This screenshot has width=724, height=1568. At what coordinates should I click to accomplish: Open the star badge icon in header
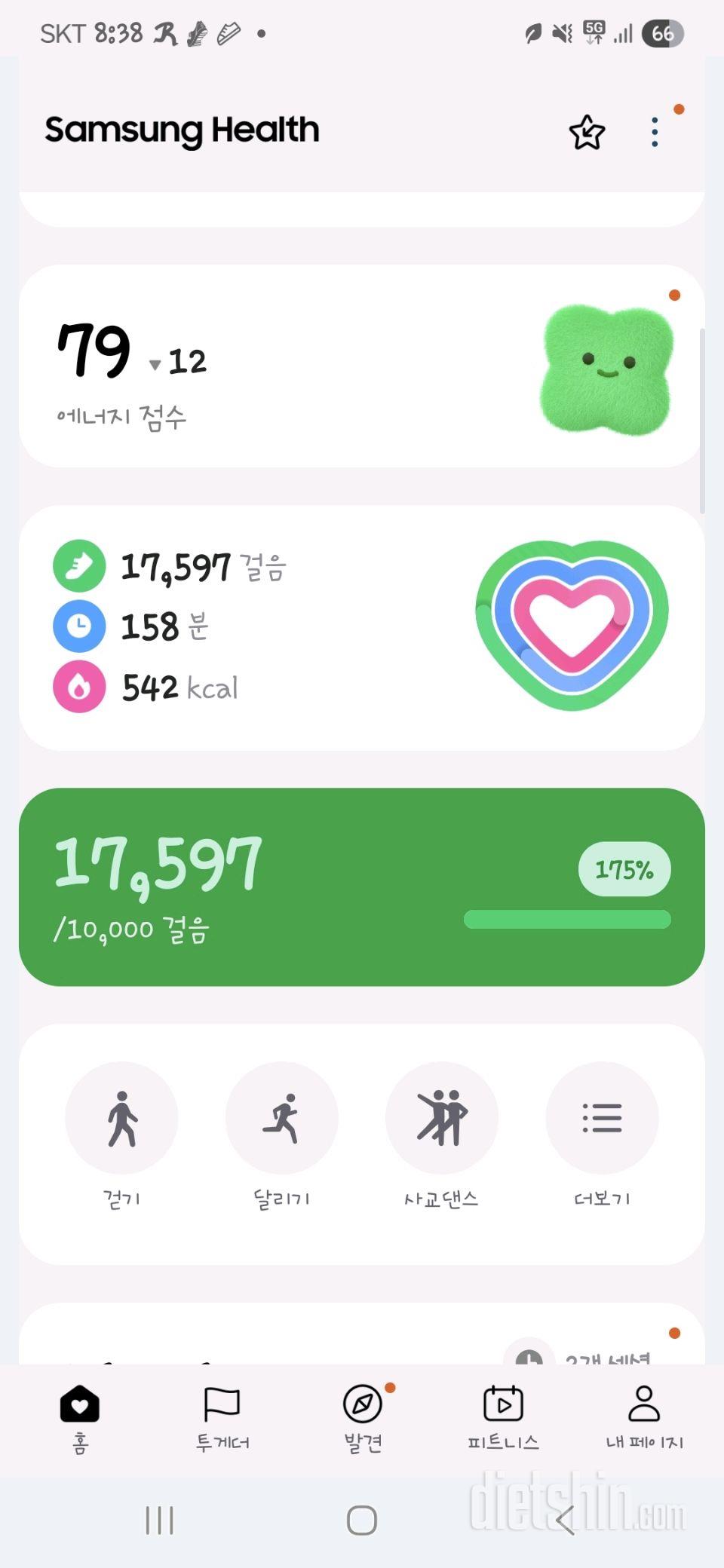[587, 133]
